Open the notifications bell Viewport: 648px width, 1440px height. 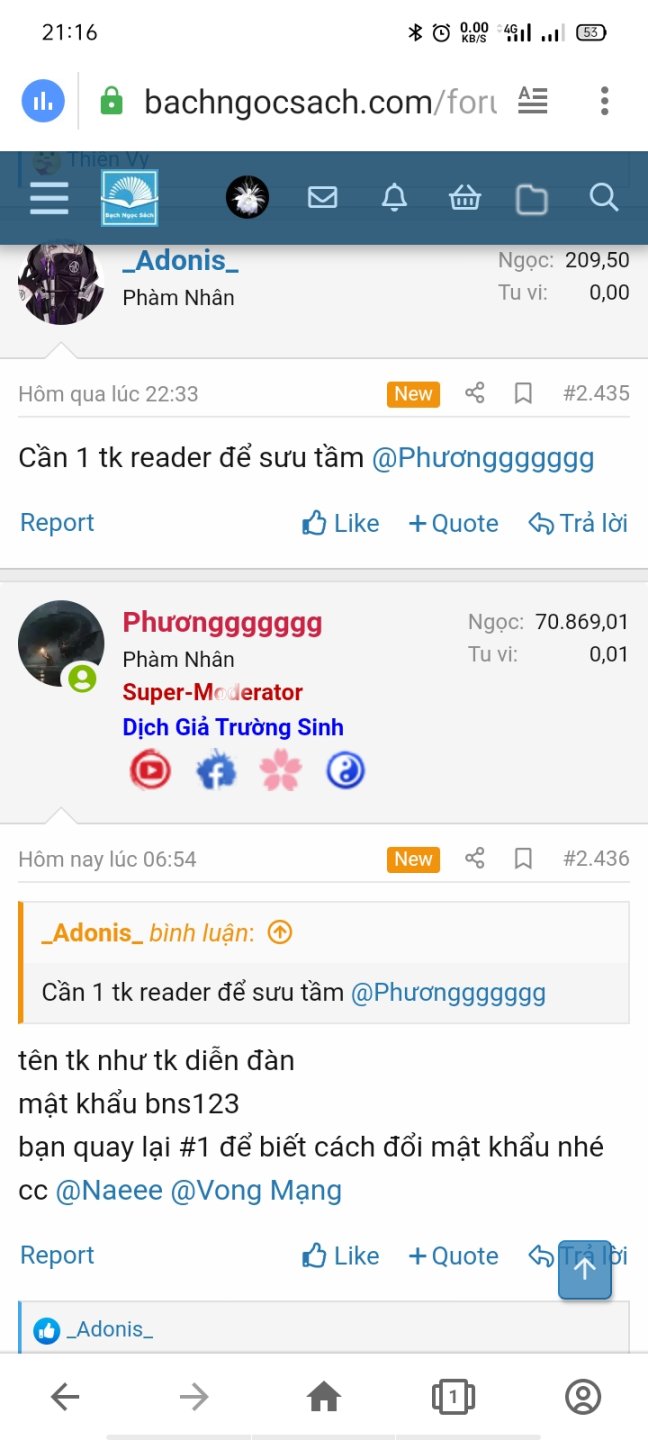click(394, 198)
